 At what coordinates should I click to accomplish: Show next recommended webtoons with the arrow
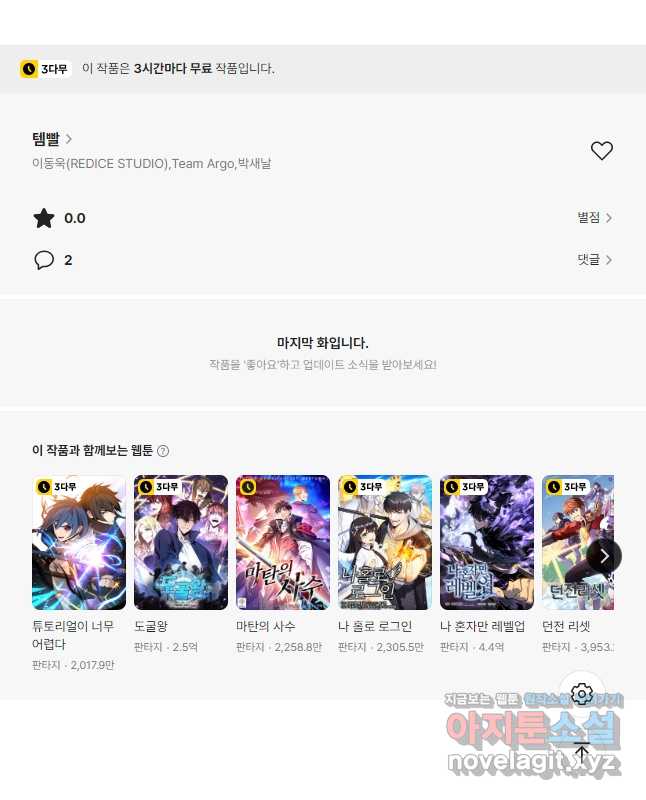coord(604,555)
